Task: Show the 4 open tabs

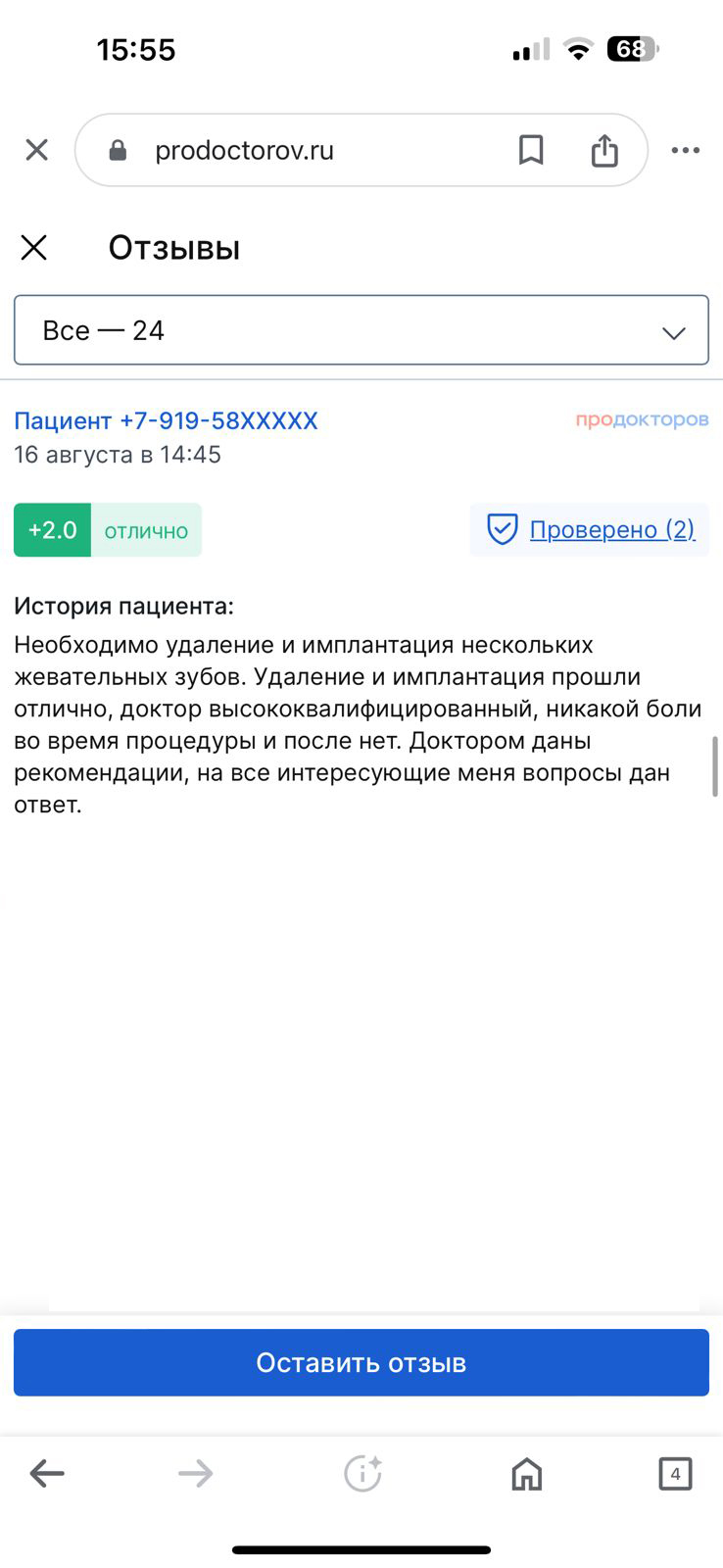Action: (x=675, y=1473)
